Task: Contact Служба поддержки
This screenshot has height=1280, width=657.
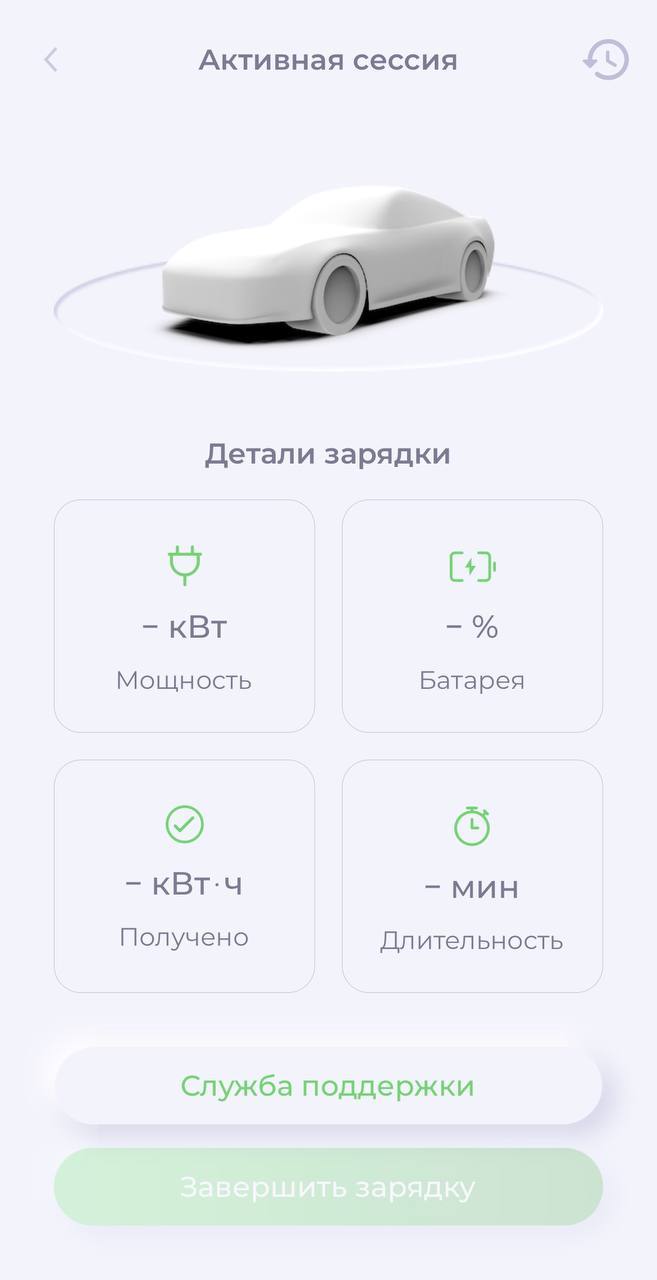Action: point(328,1086)
